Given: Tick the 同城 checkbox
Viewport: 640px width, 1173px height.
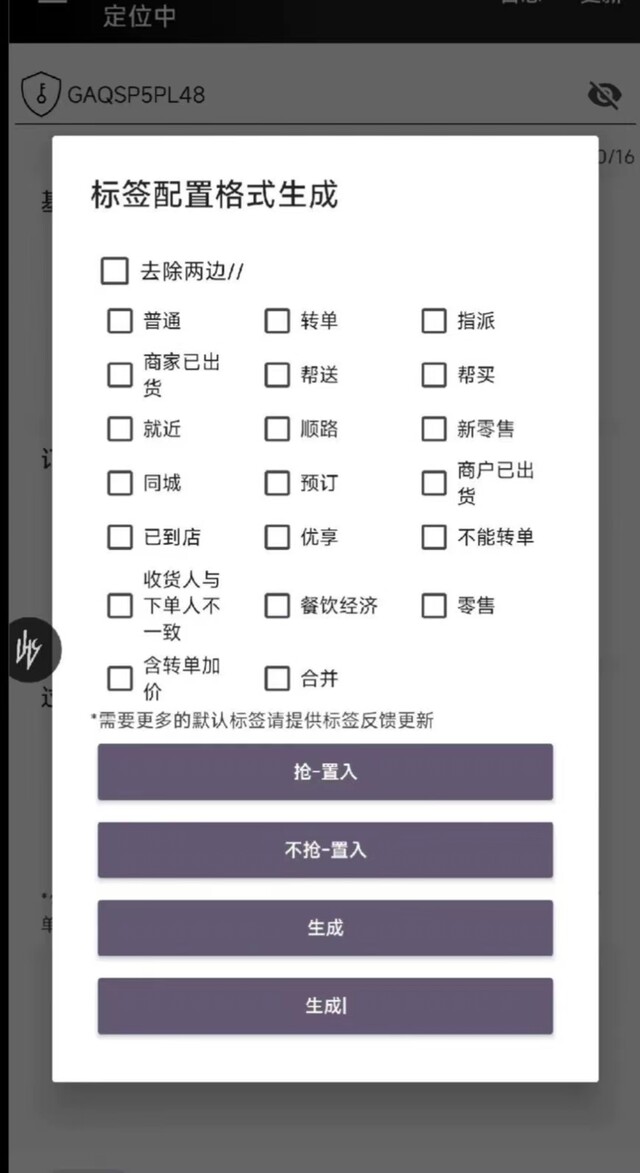Looking at the screenshot, I should click(120, 483).
